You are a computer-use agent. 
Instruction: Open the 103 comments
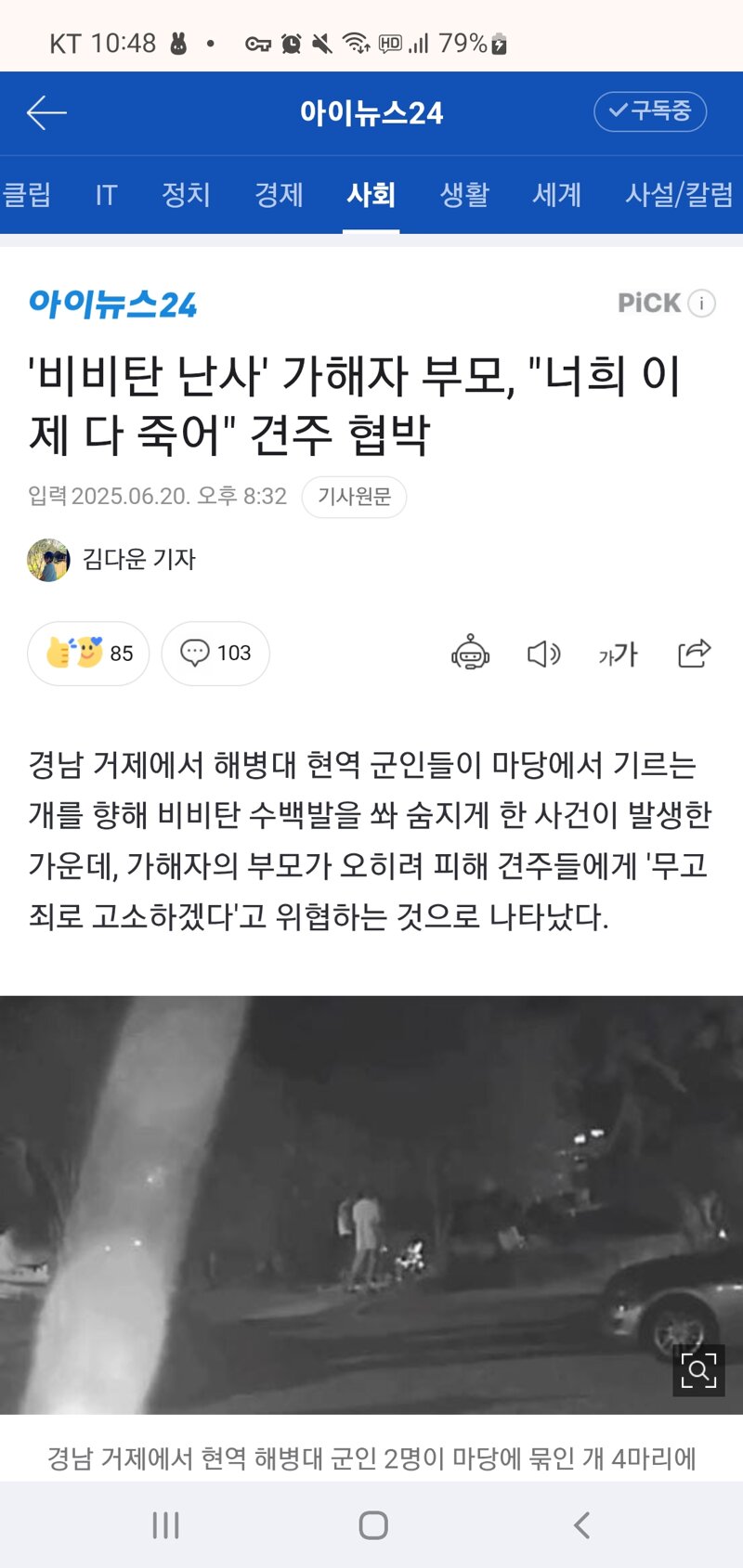[x=215, y=654]
